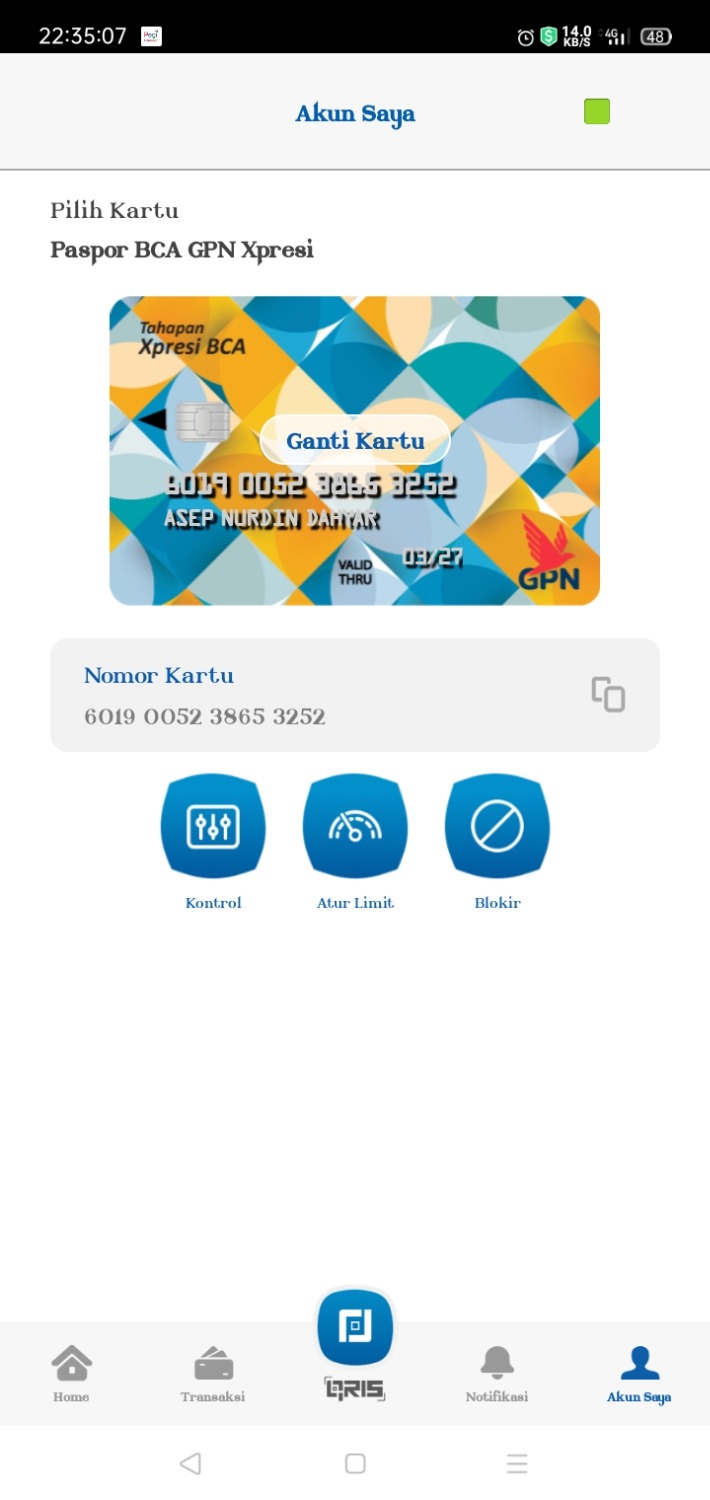Open the Notifikasi tab

[x=497, y=1373]
